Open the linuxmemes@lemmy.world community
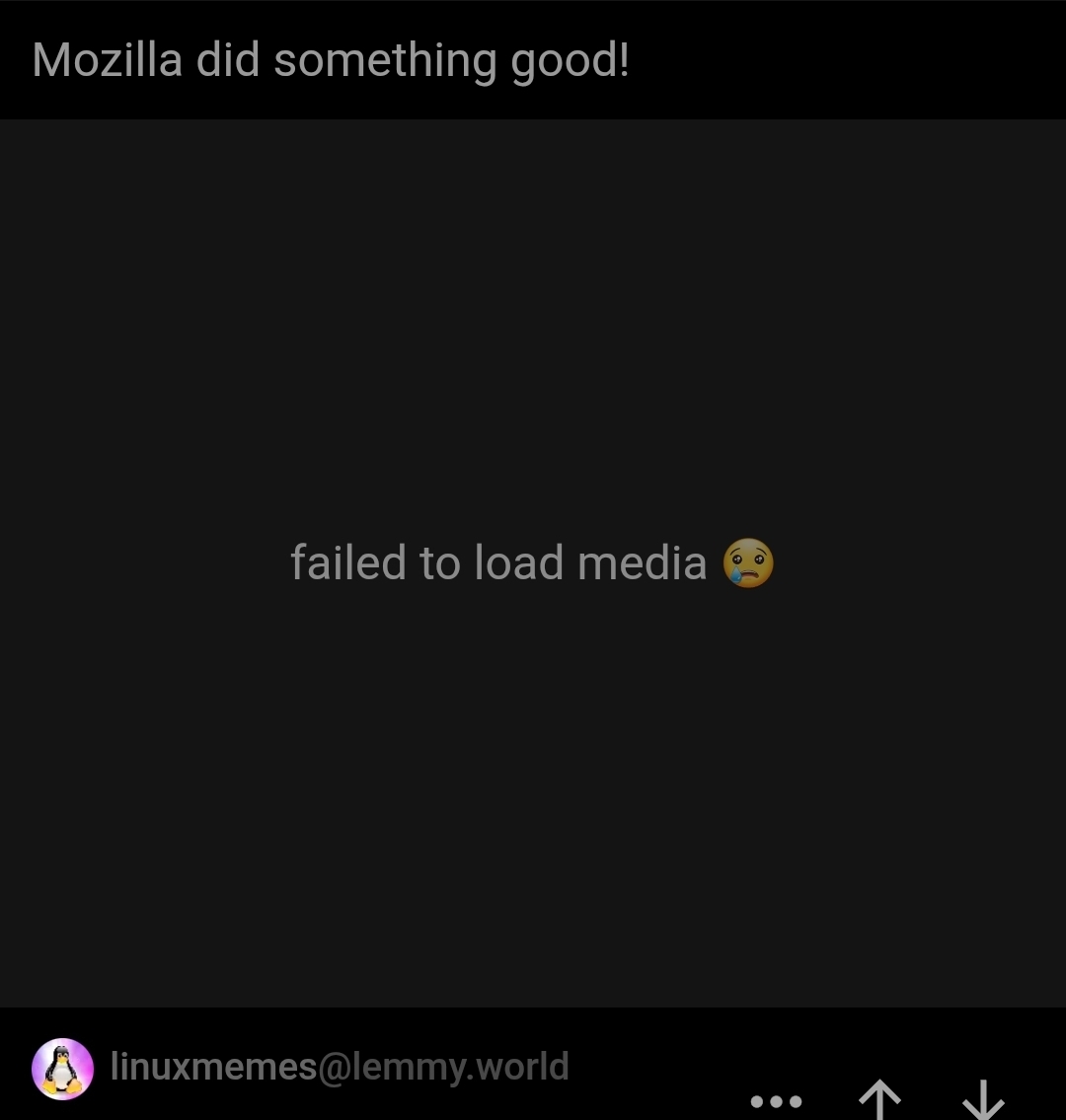 (x=340, y=1067)
